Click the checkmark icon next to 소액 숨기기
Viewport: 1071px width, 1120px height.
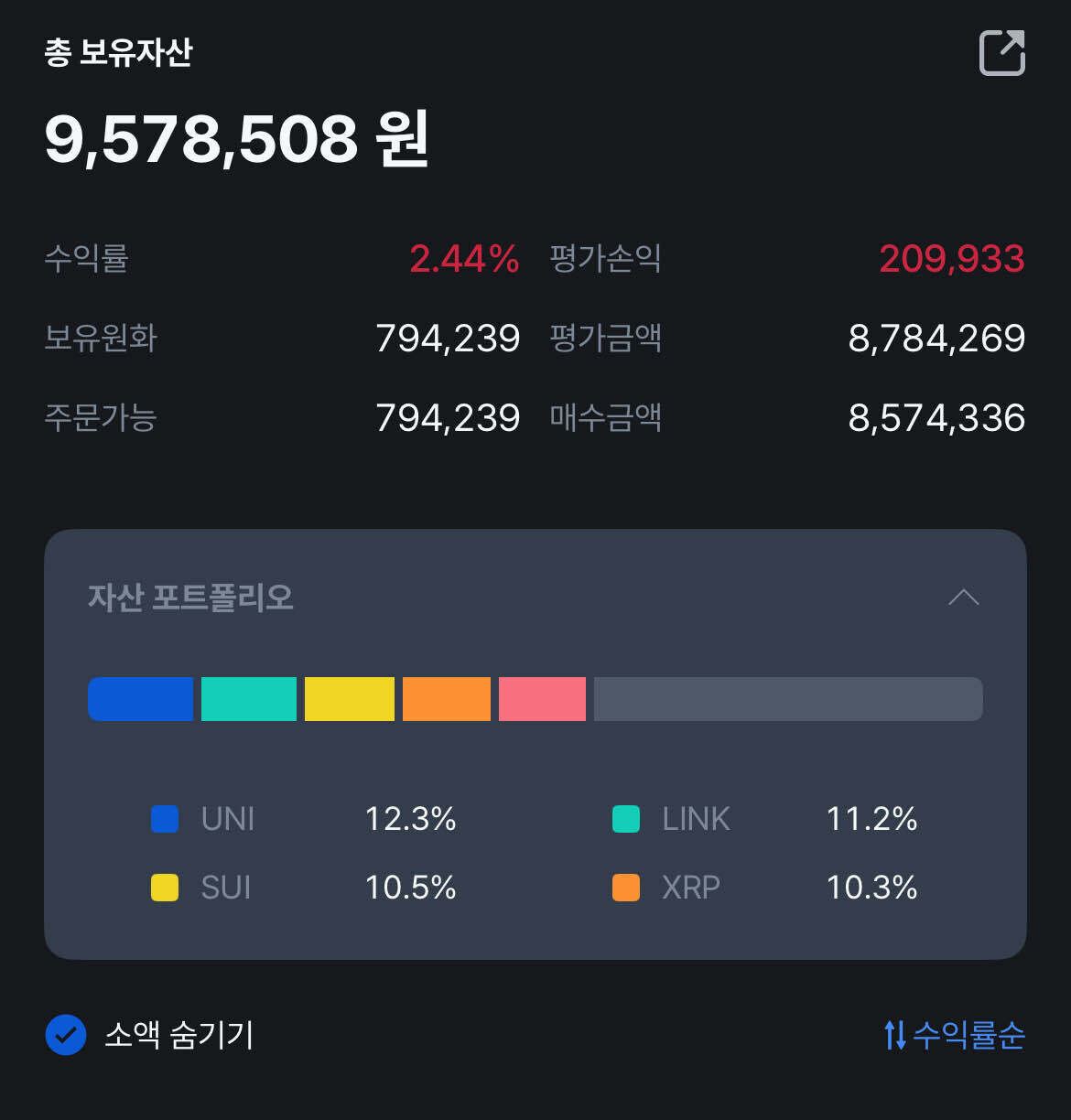click(x=65, y=1035)
